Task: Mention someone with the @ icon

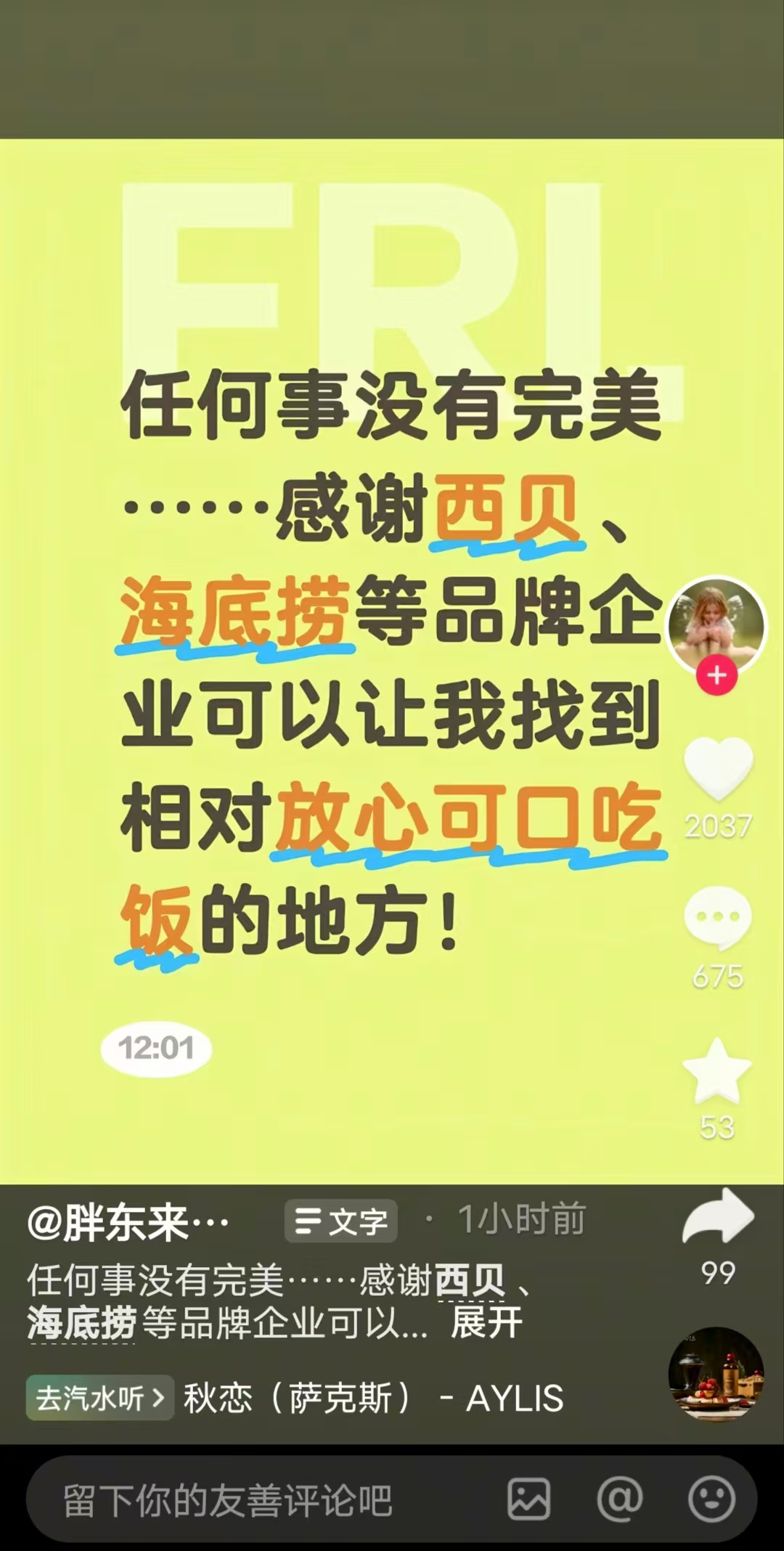Action: coord(619,1499)
